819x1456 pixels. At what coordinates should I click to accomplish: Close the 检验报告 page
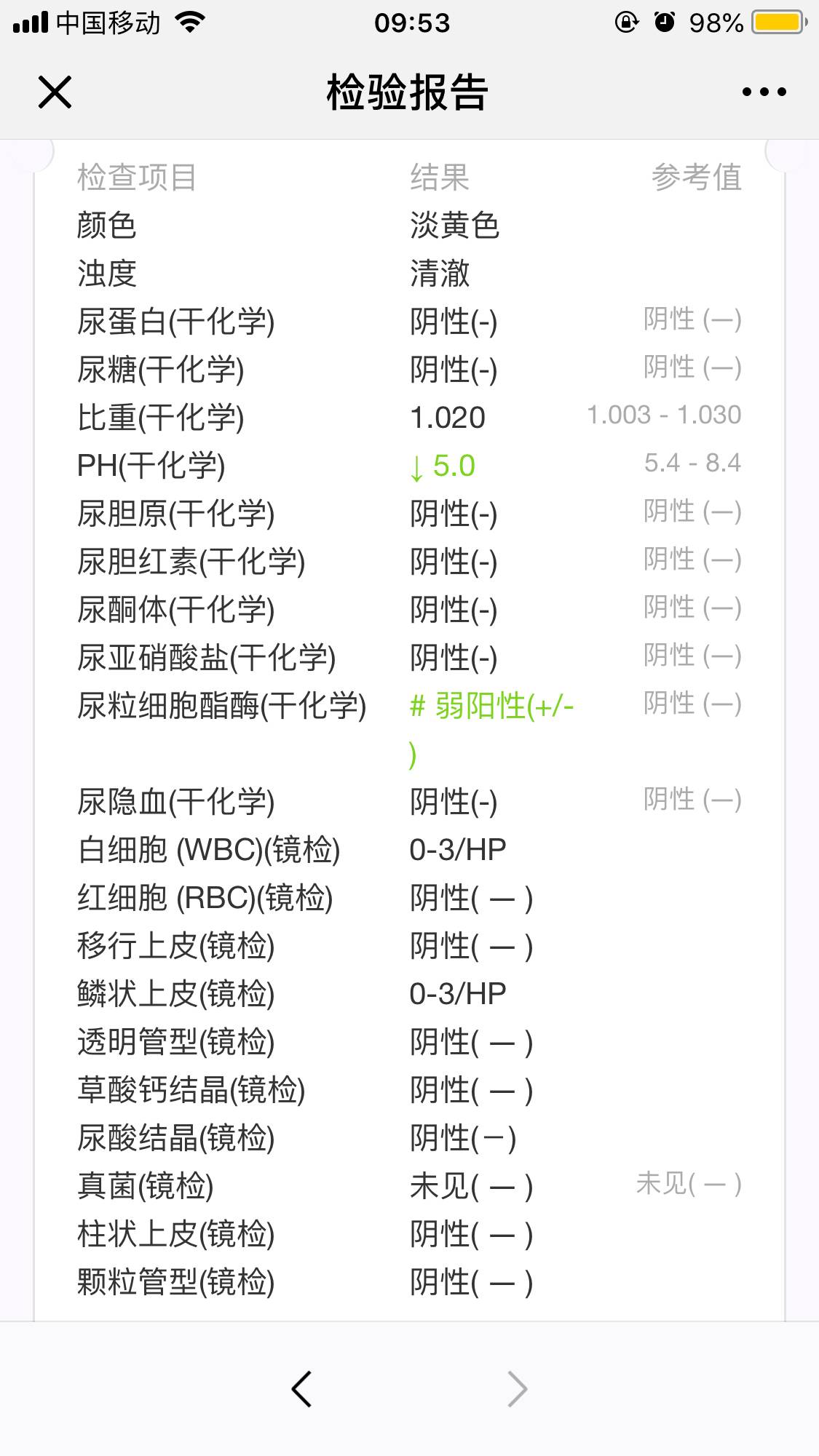click(55, 92)
